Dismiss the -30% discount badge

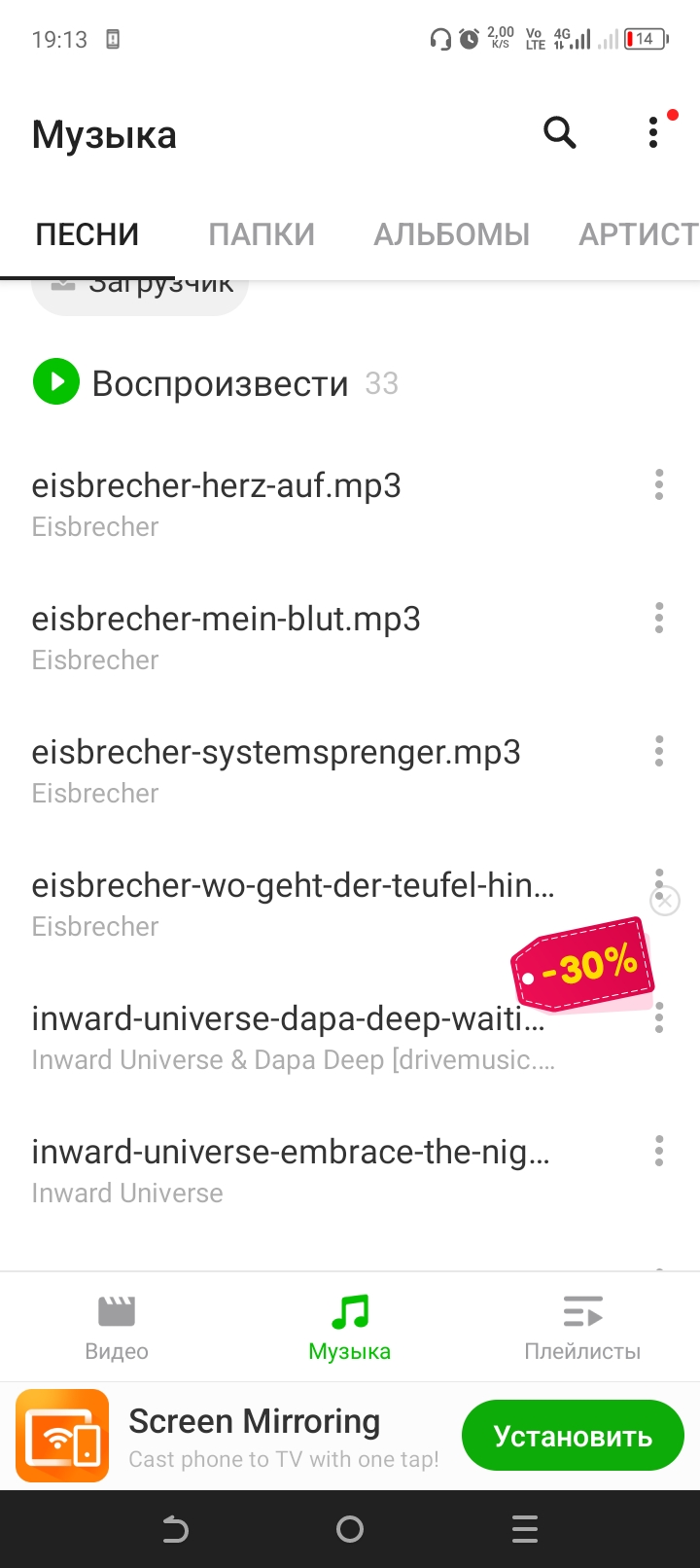[x=665, y=902]
